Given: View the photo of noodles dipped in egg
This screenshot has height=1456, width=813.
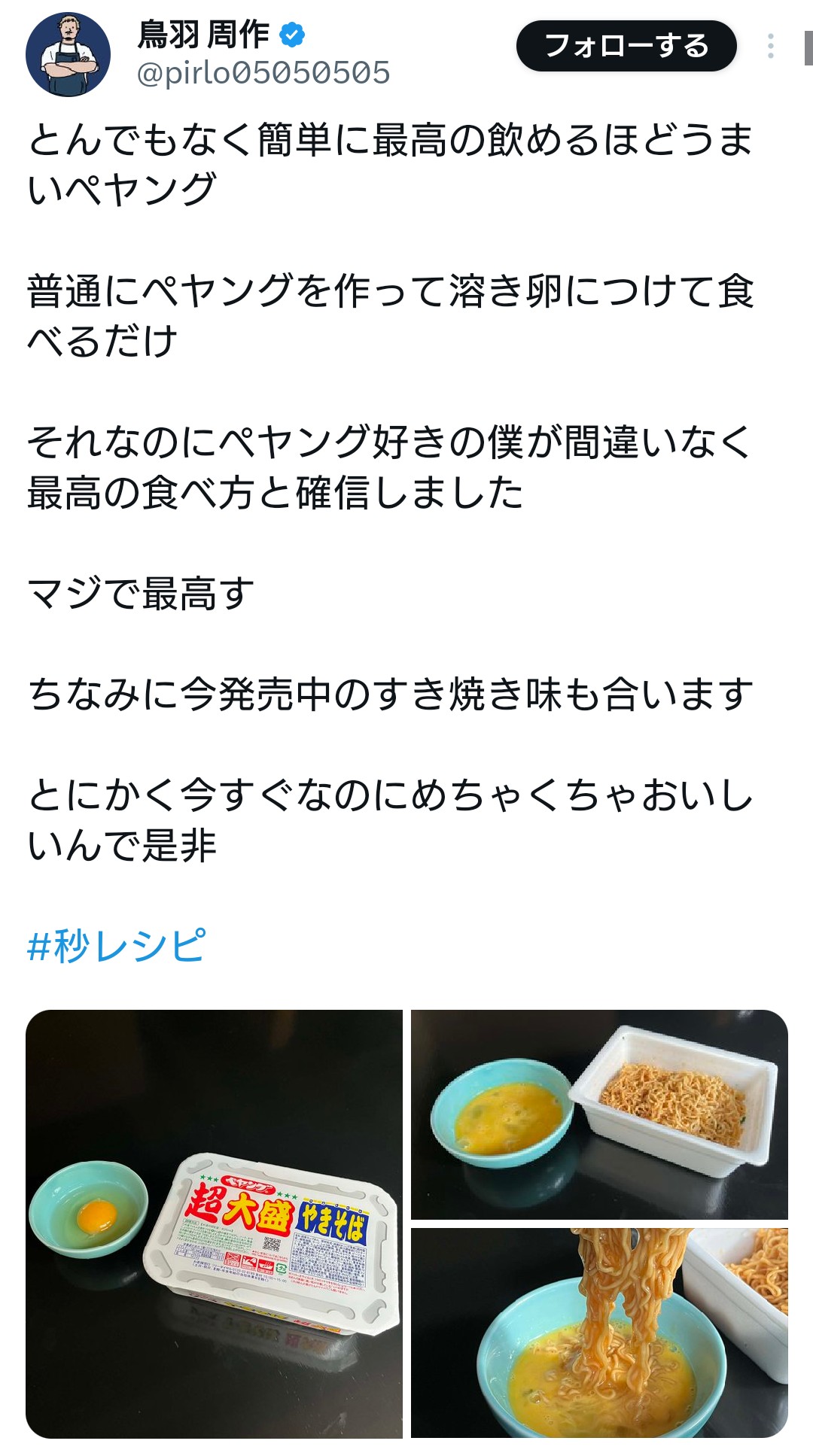Looking at the screenshot, I should (599, 1333).
